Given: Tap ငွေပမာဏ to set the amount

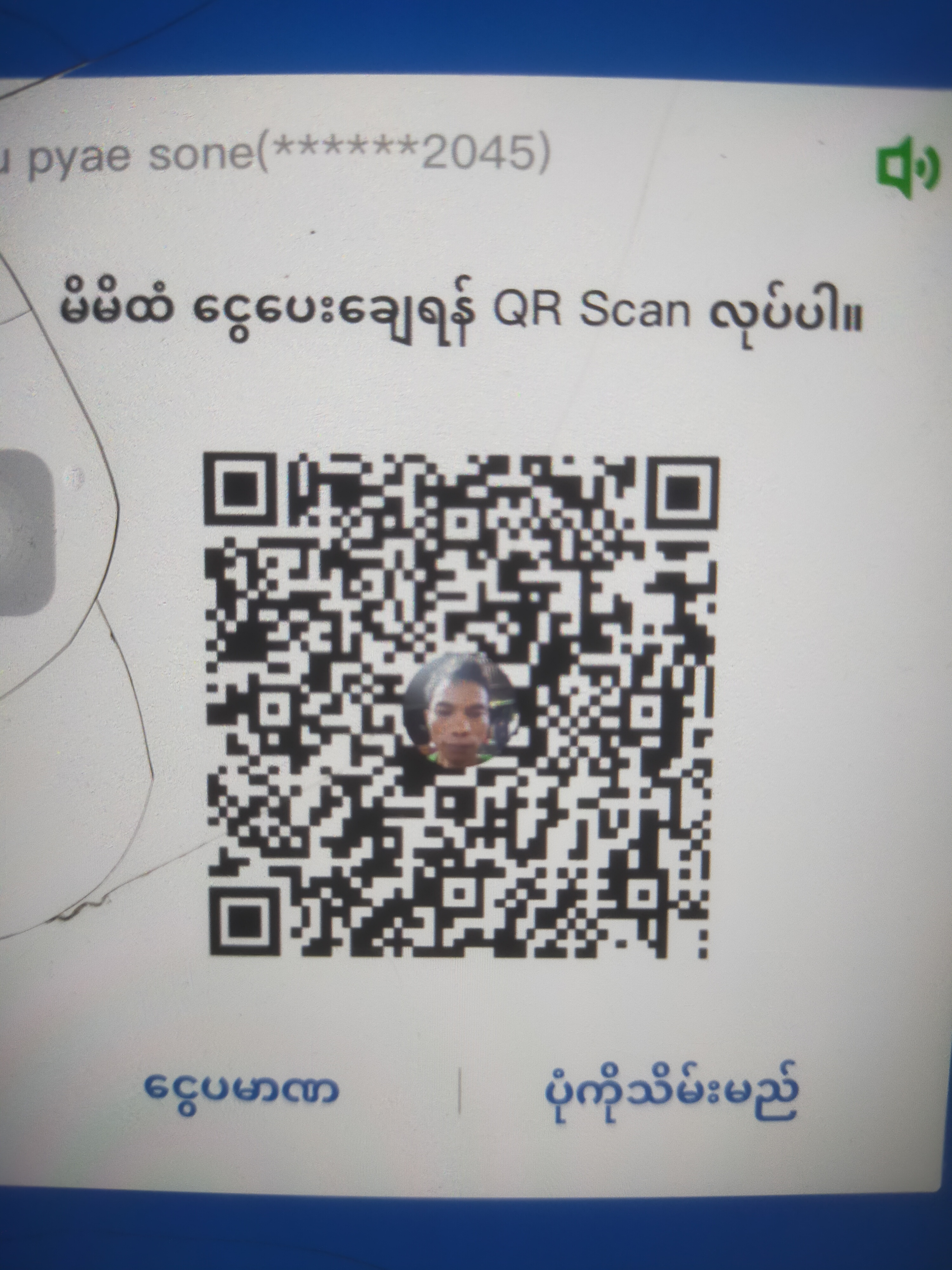Looking at the screenshot, I should click(x=242, y=1090).
